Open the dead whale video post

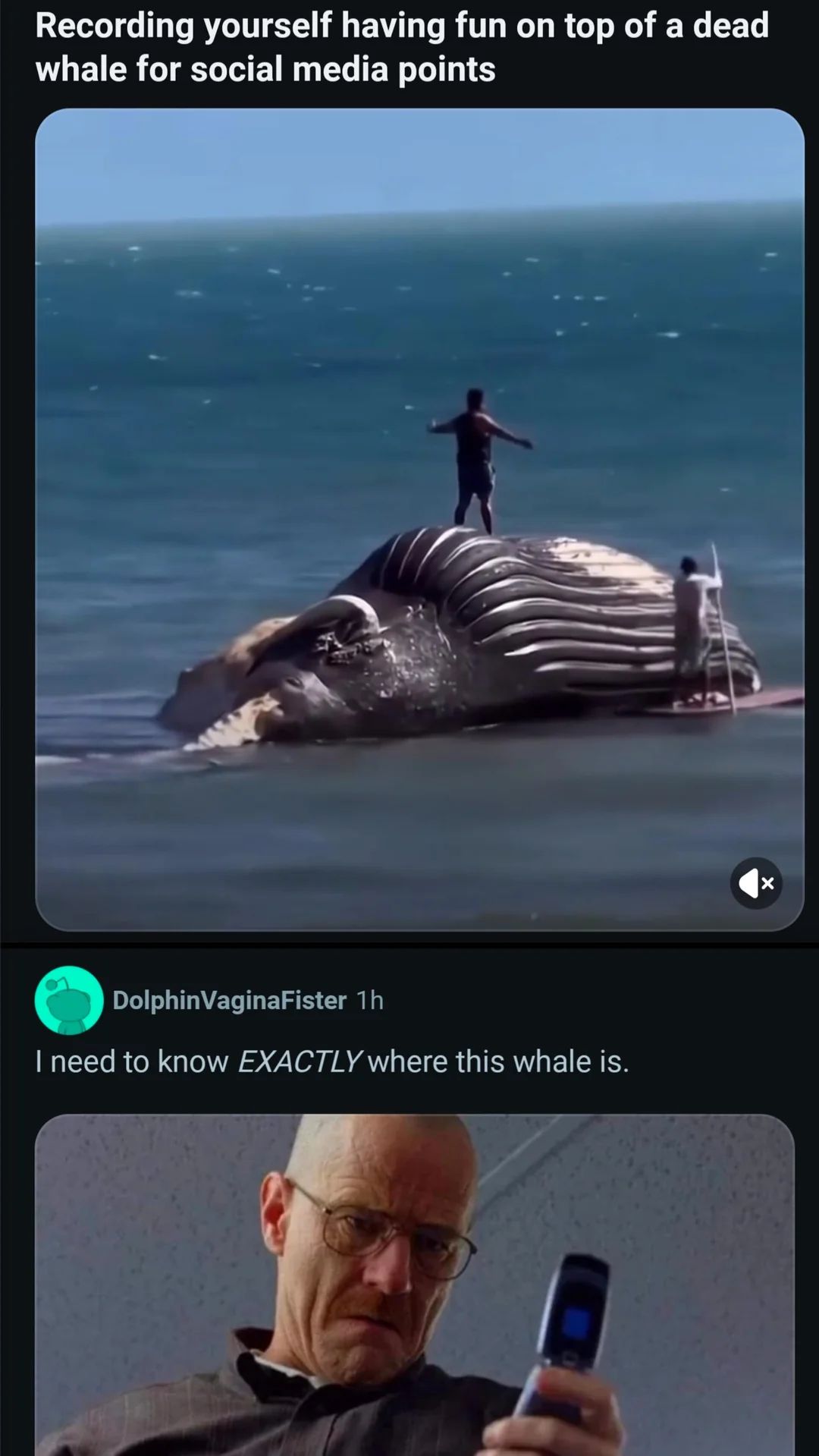click(x=419, y=519)
